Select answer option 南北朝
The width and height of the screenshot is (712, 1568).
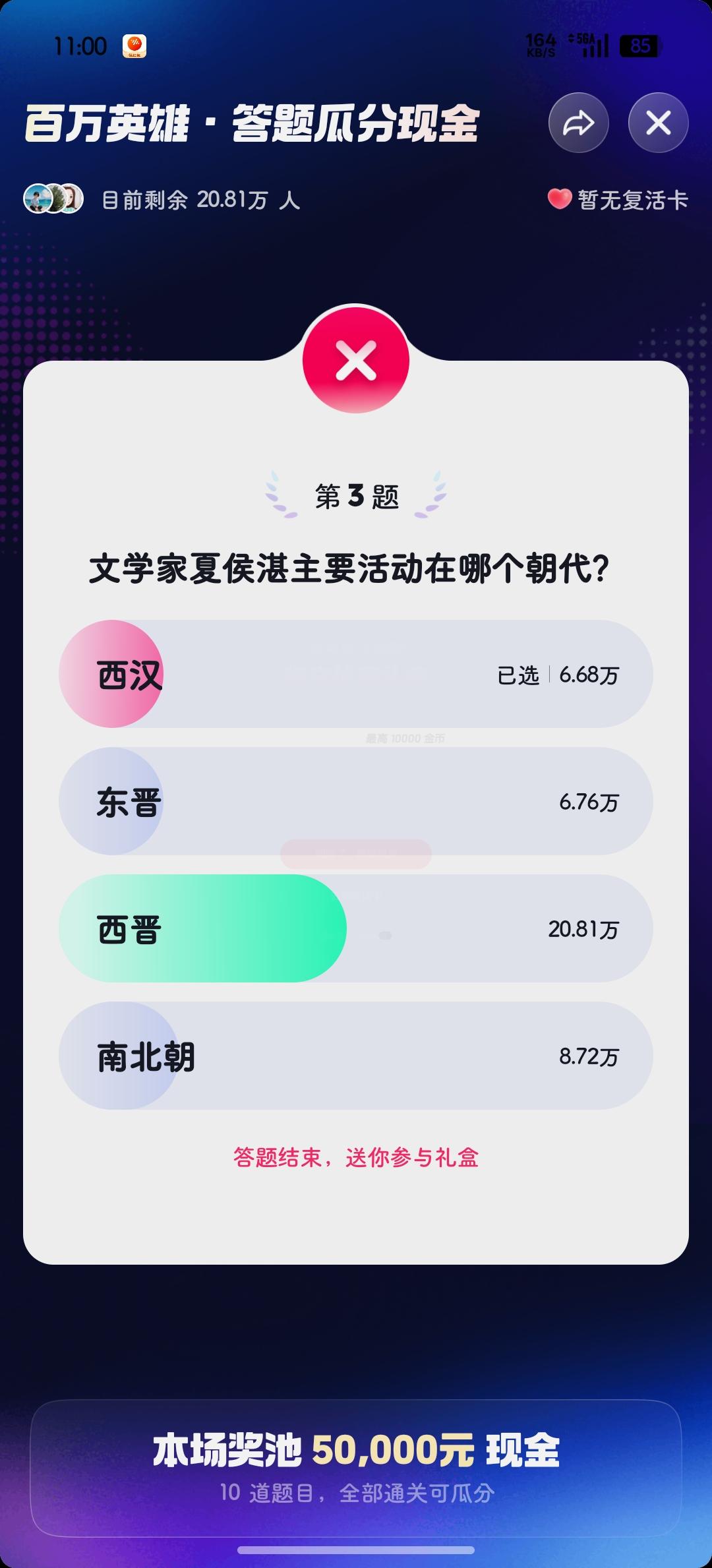click(356, 1056)
